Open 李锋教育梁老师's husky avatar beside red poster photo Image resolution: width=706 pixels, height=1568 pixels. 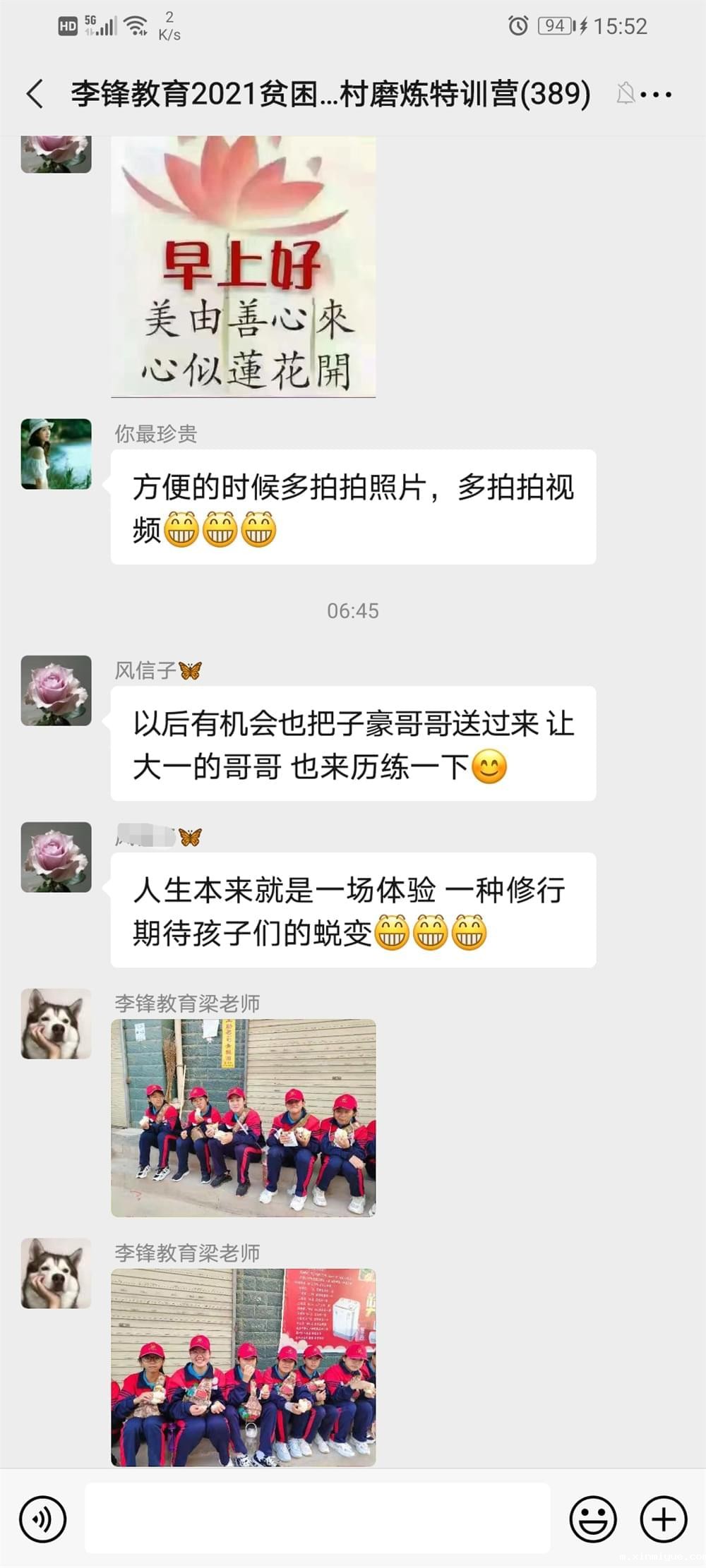56,1272
